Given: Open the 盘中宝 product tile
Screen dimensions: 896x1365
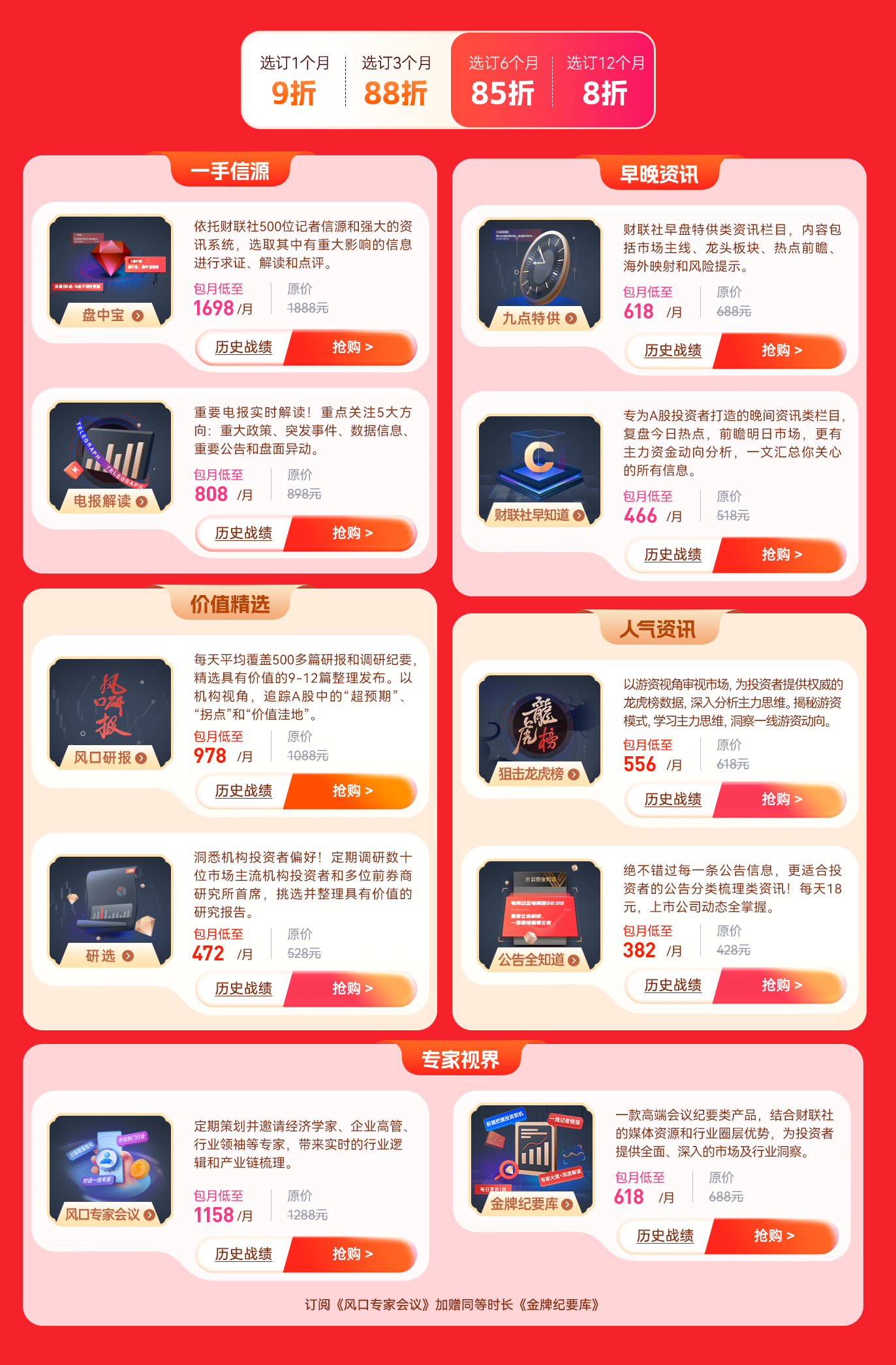Looking at the screenshot, I should (110, 271).
